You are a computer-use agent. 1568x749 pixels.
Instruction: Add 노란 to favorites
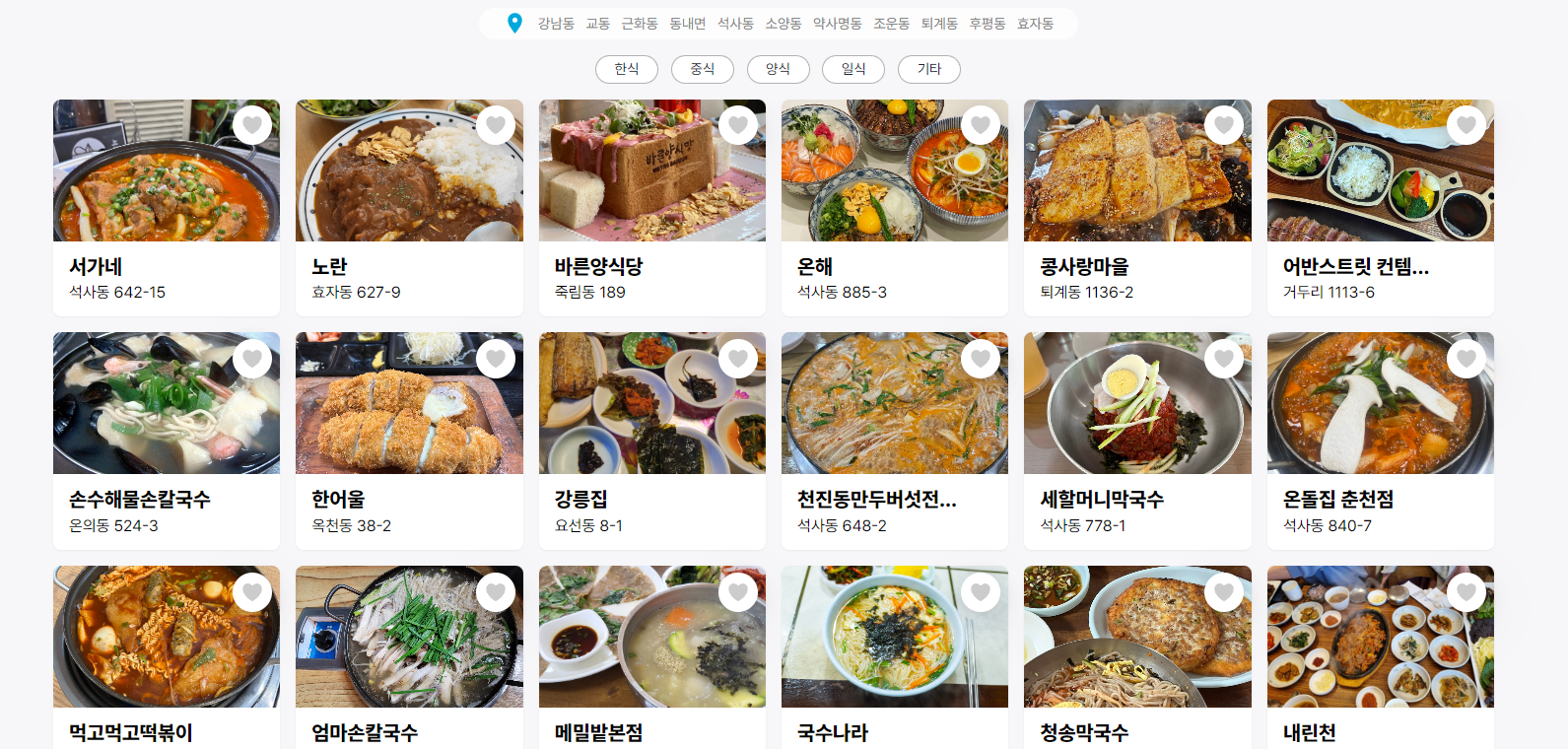point(495,125)
